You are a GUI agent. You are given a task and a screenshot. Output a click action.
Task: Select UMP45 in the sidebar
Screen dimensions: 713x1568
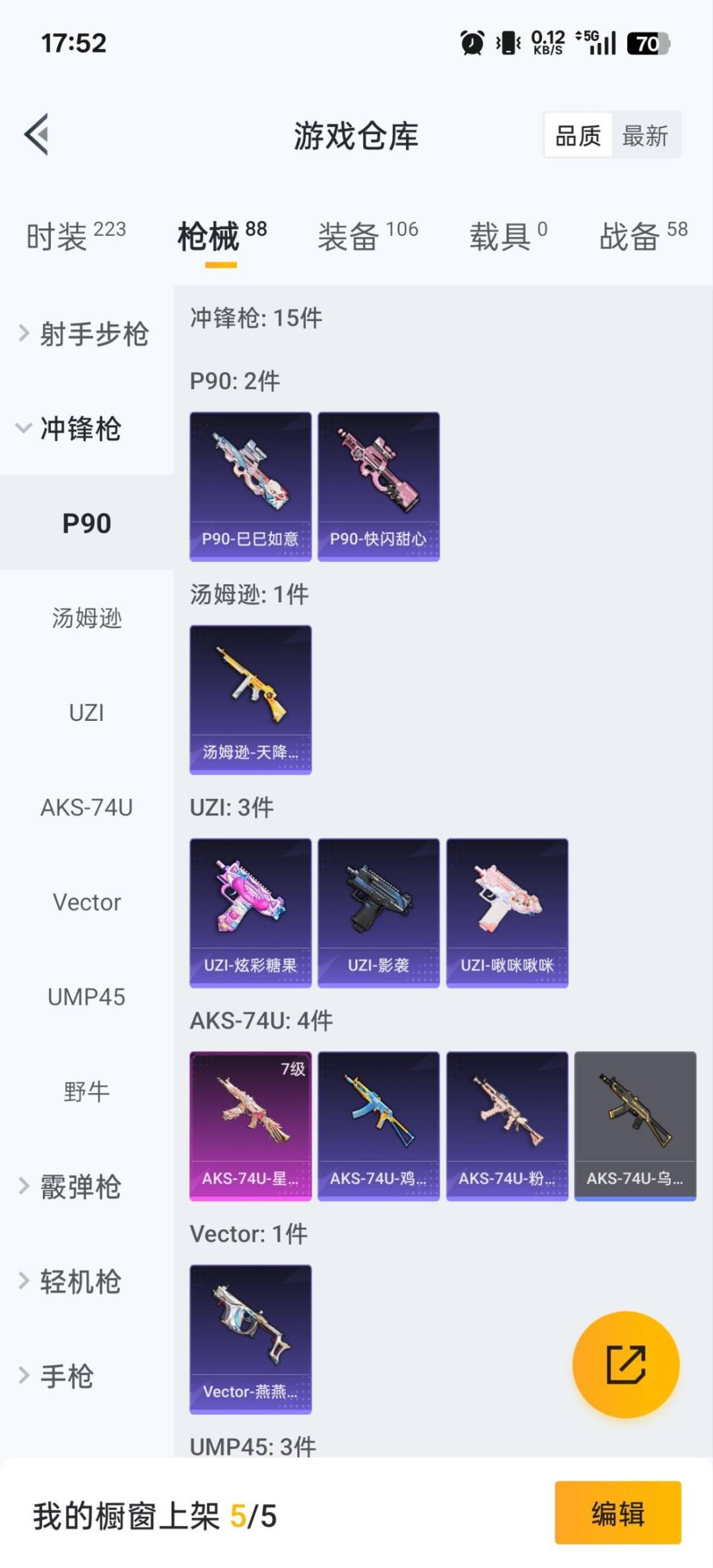86,996
